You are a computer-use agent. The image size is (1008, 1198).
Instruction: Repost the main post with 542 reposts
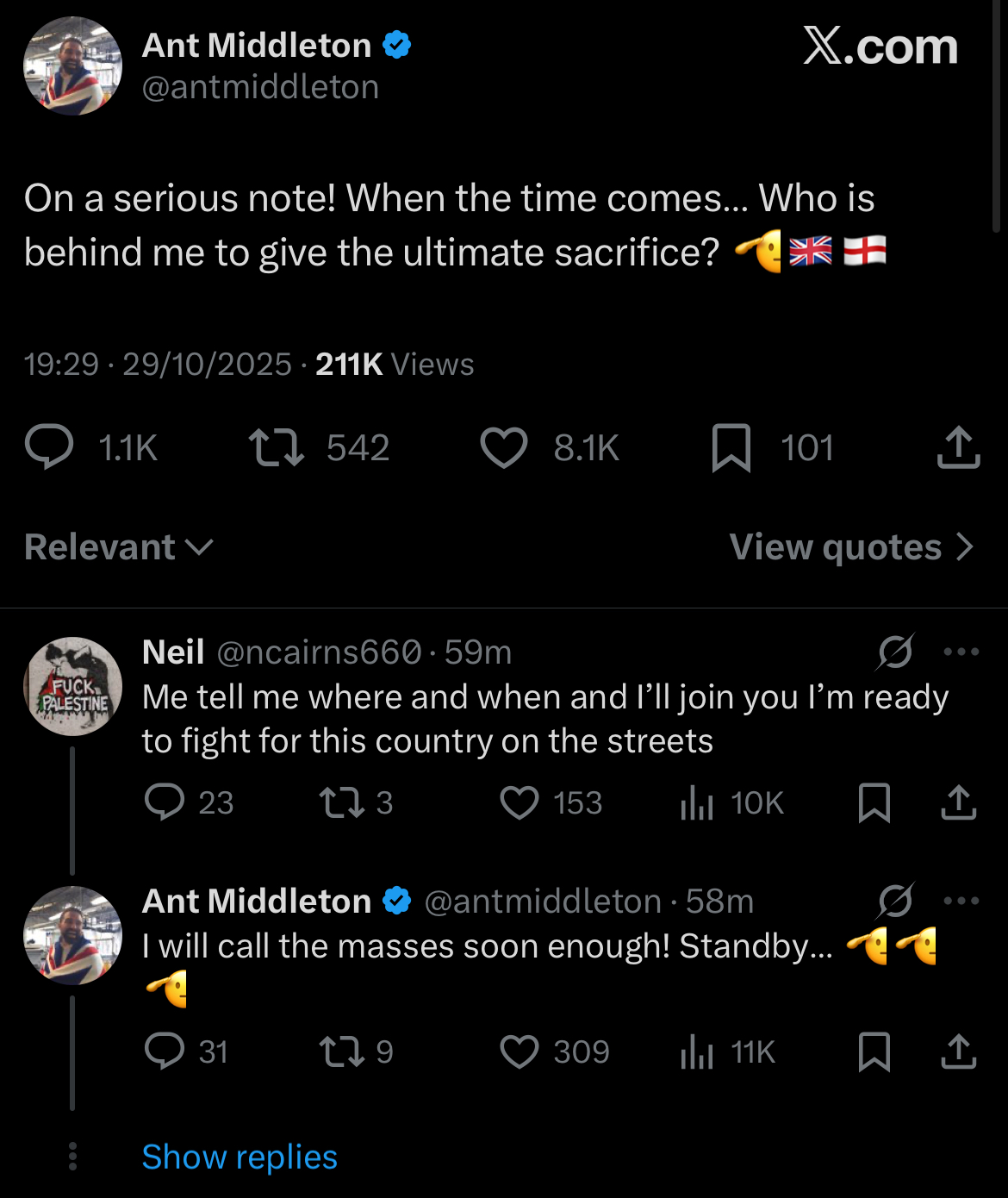click(x=276, y=448)
